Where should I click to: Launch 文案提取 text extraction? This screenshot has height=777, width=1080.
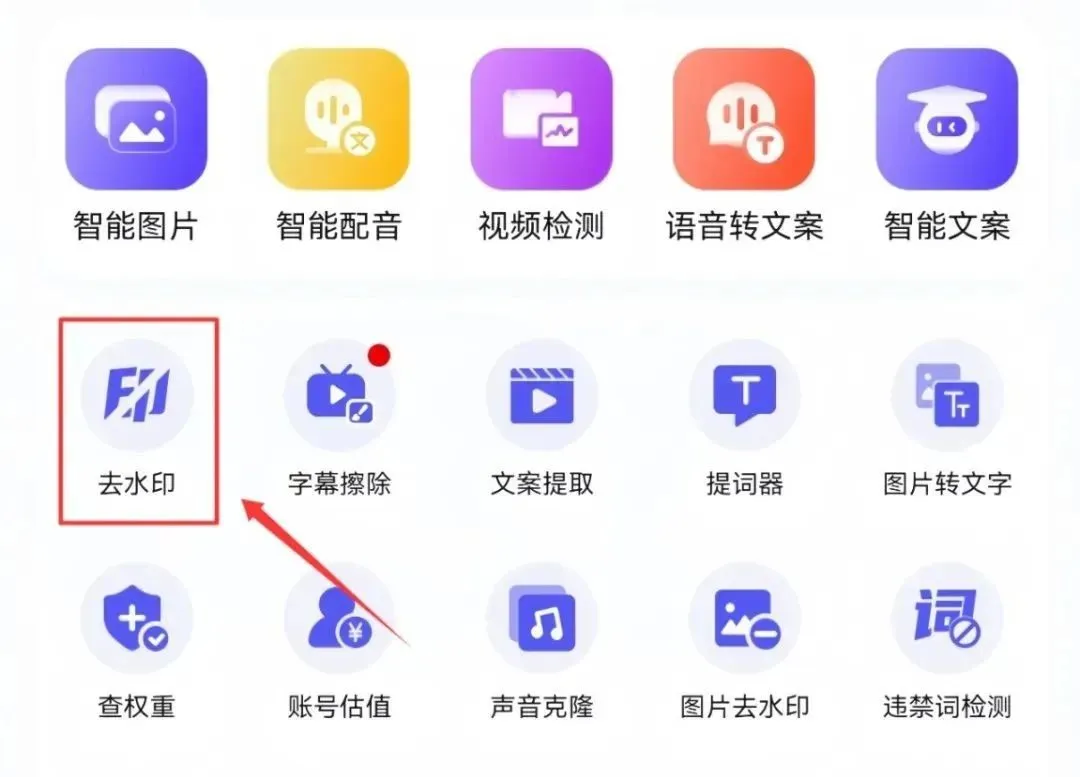[x=541, y=395]
